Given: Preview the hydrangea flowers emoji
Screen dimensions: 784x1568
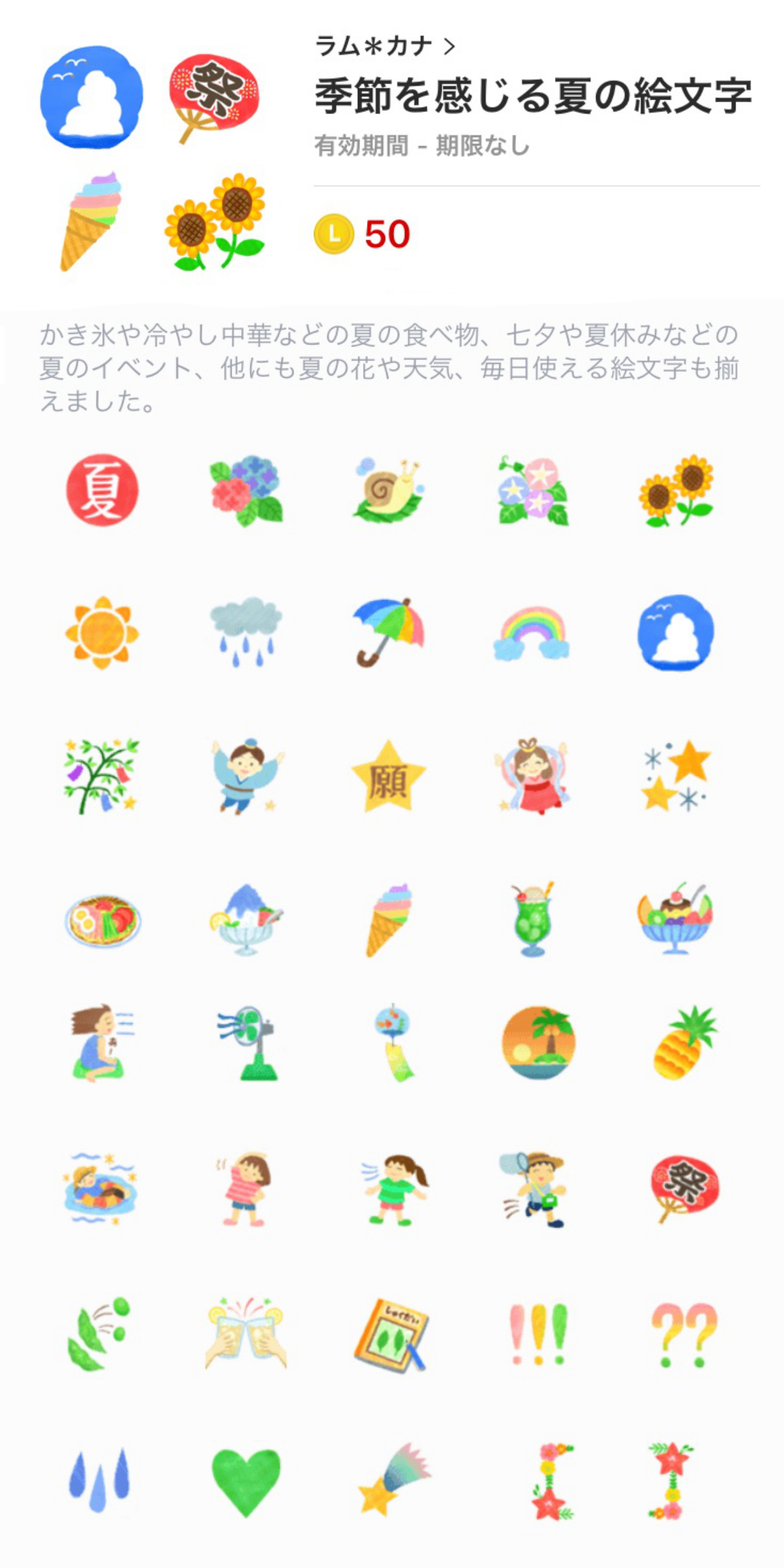Looking at the screenshot, I should [246, 490].
